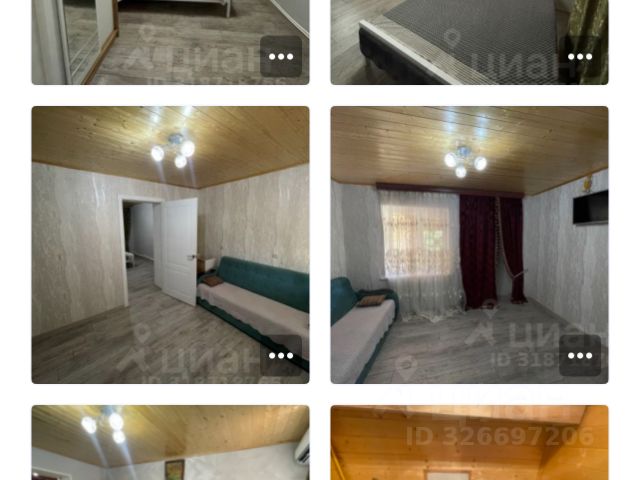View the mirrored wardrobe room photo
The width and height of the screenshot is (640, 480).
coord(150,40)
